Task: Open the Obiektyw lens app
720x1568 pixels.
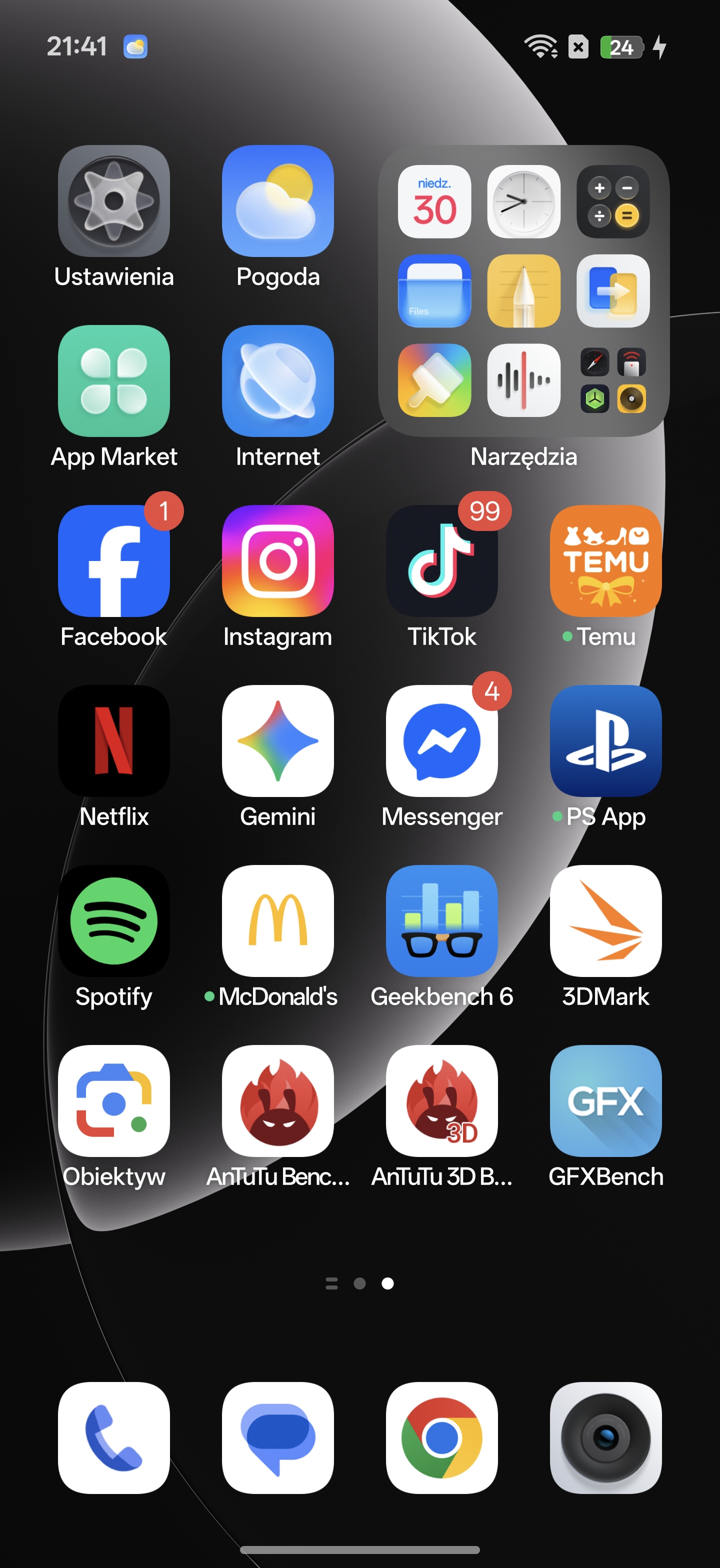Action: pyautogui.click(x=114, y=1100)
